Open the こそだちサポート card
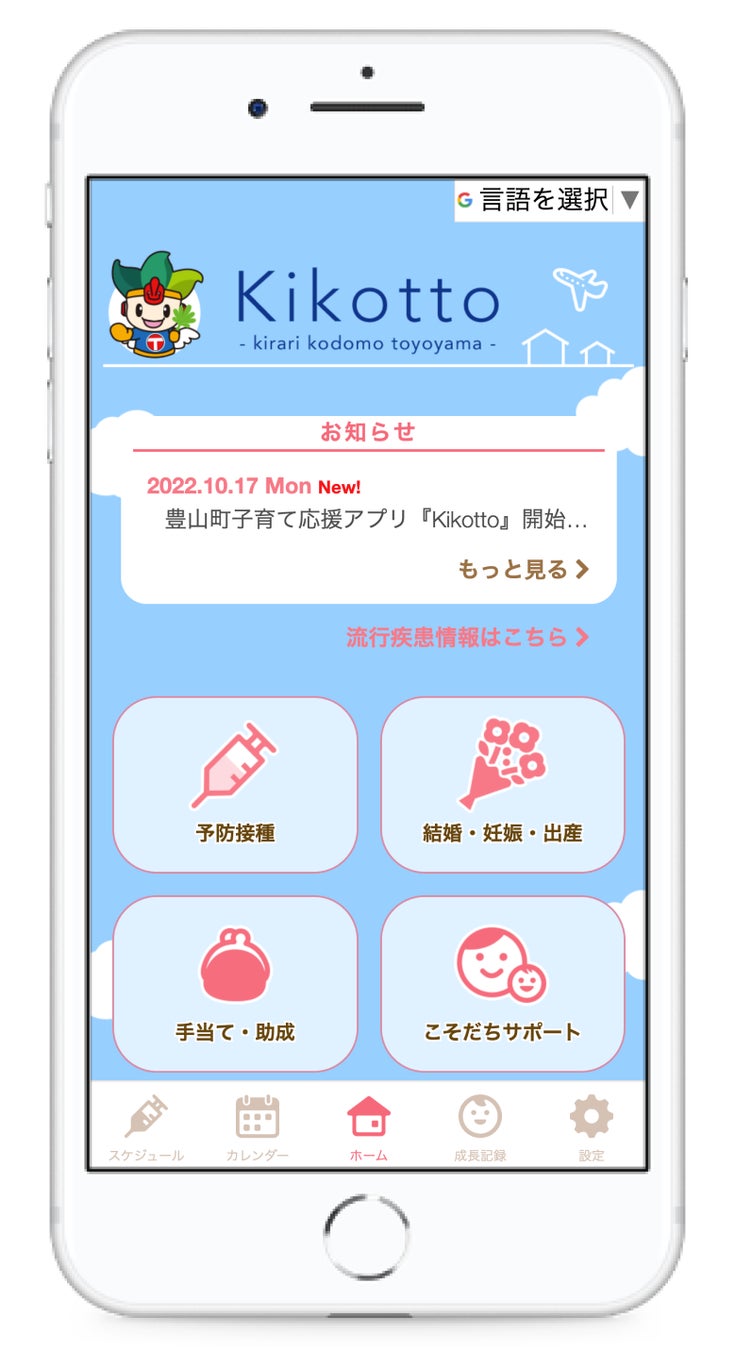This screenshot has width=735, height=1350. click(503, 984)
